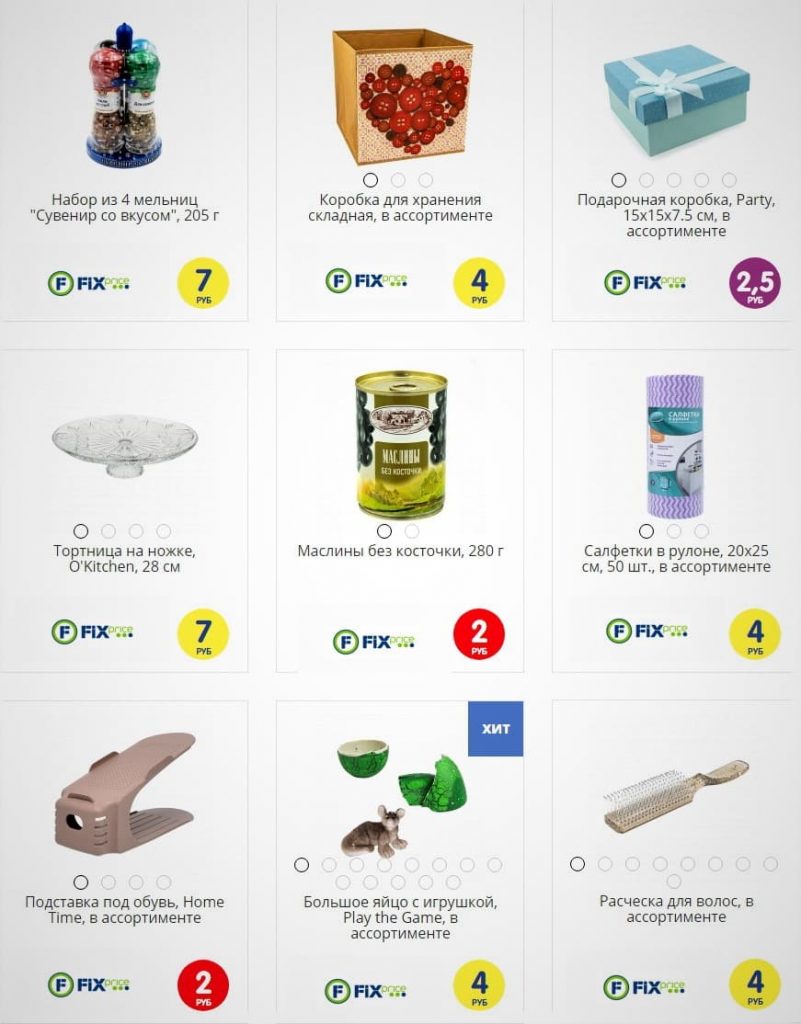Open the folding storage box product card

400,207
